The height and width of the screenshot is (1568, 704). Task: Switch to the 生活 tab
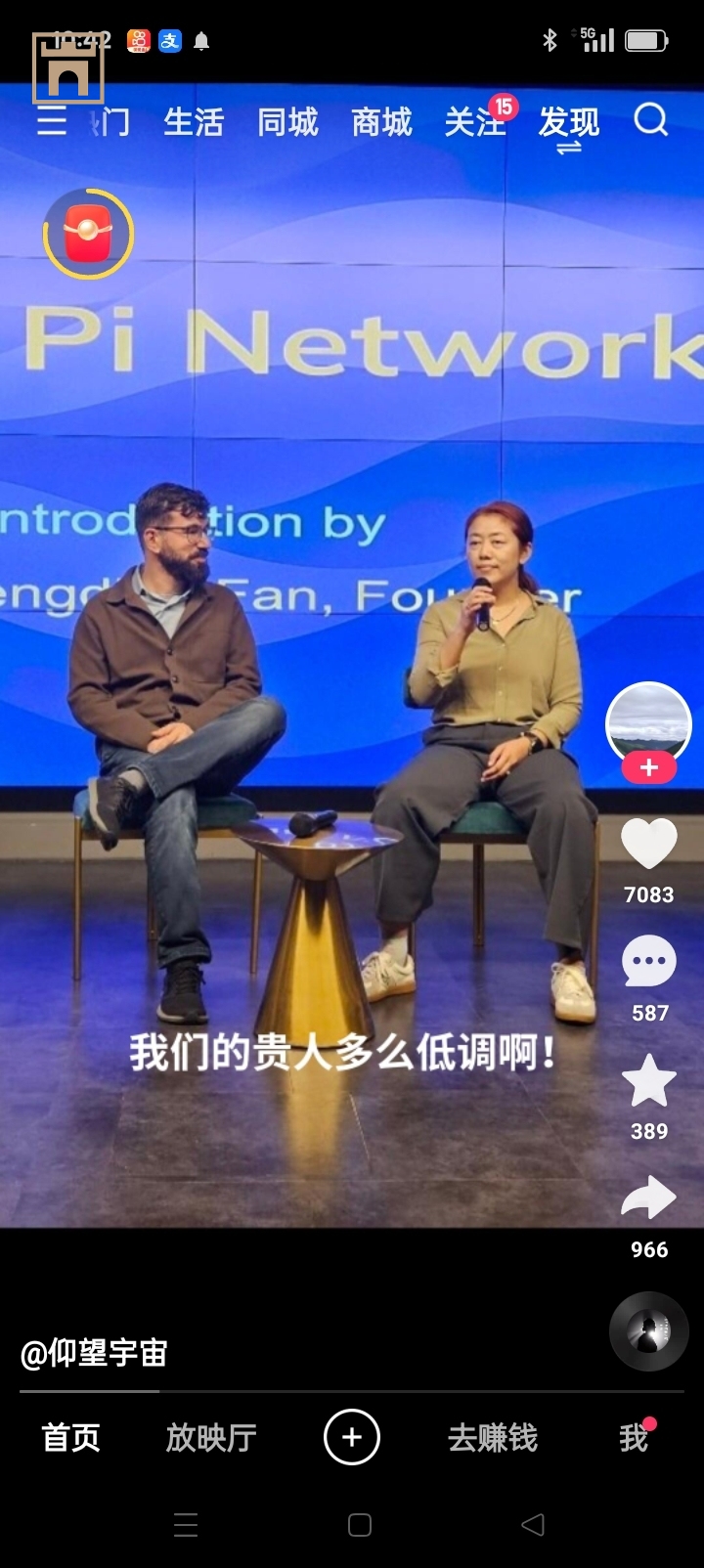coord(194,122)
